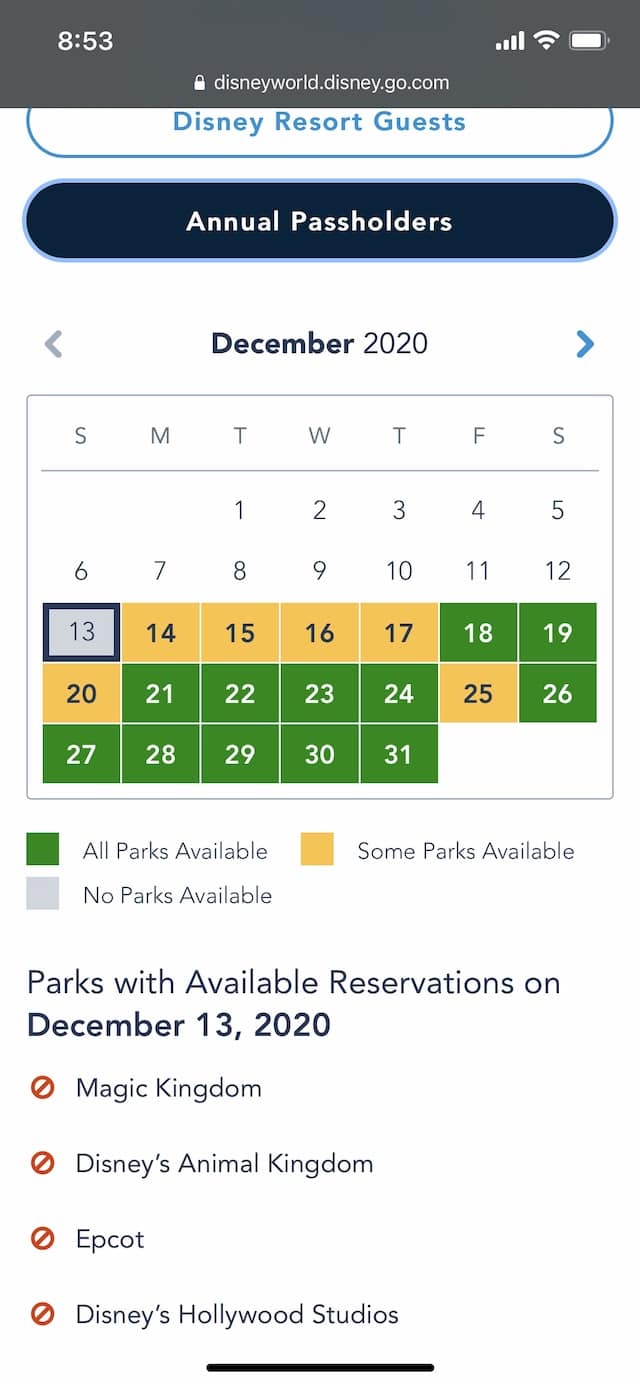Tap December 25 date cell

coord(478,693)
